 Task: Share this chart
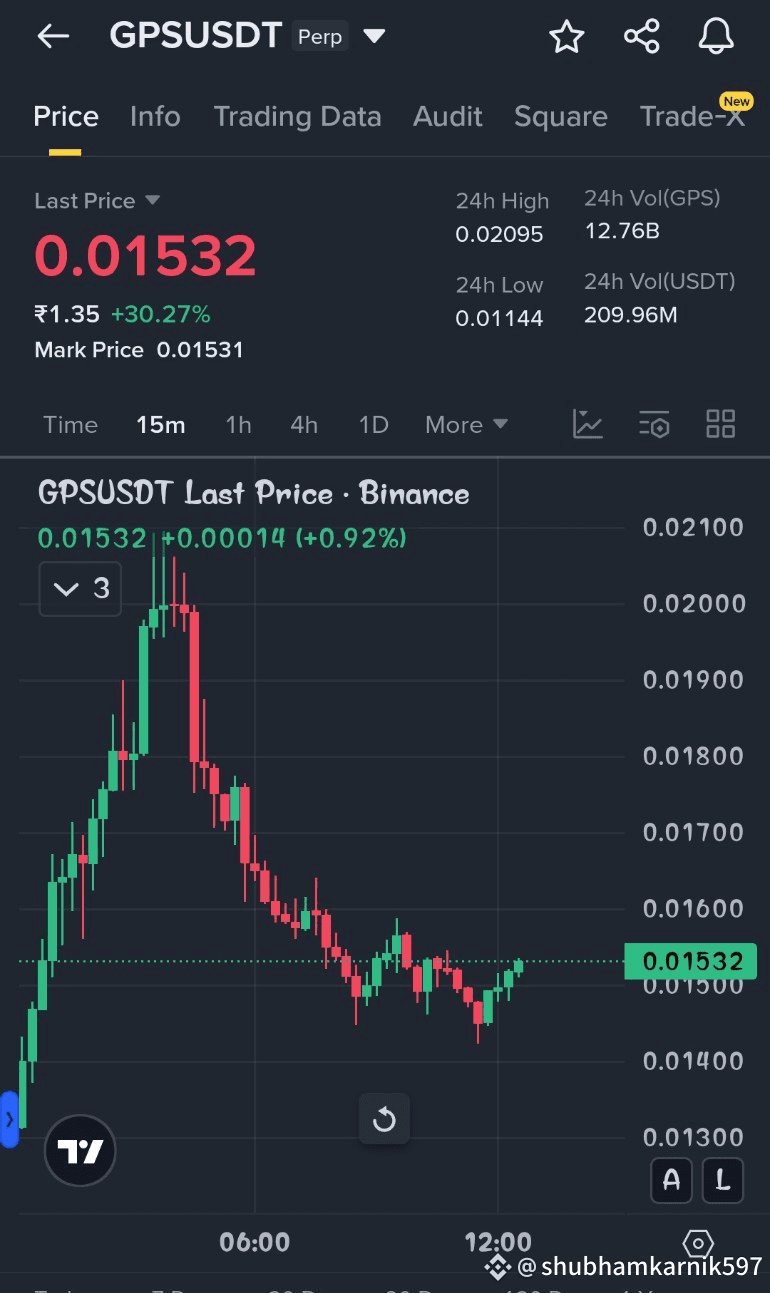pyautogui.click(x=642, y=37)
